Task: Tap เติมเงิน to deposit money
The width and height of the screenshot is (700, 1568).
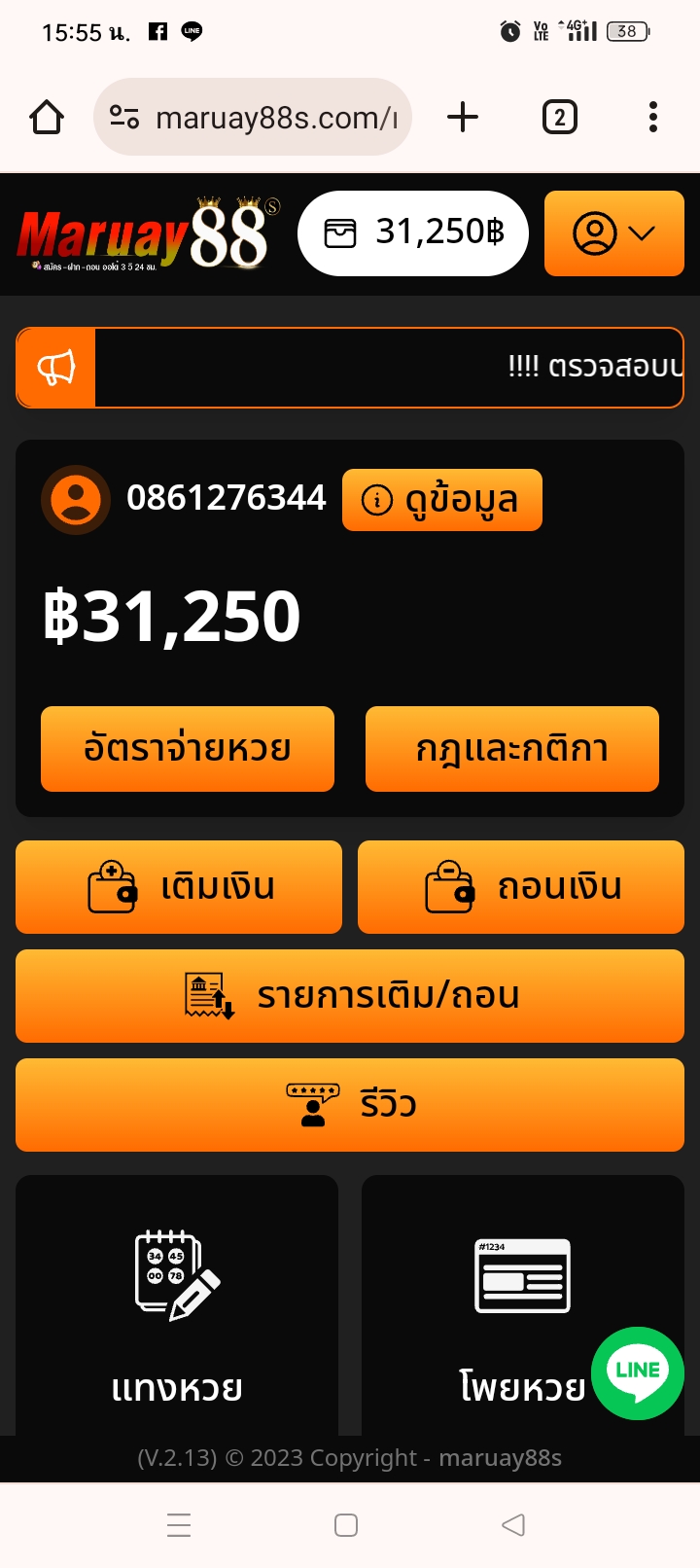Action: pyautogui.click(x=179, y=887)
